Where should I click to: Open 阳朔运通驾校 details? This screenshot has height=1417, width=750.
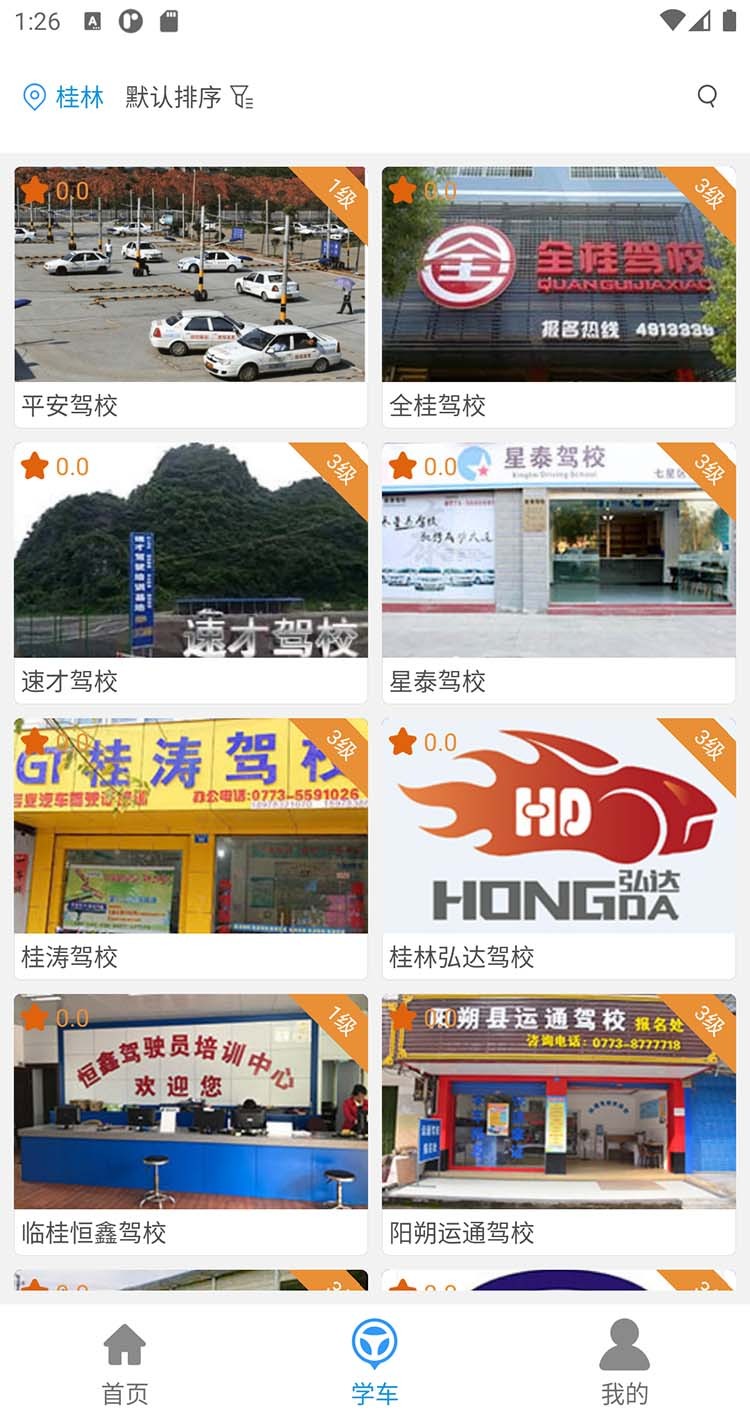point(558,1125)
